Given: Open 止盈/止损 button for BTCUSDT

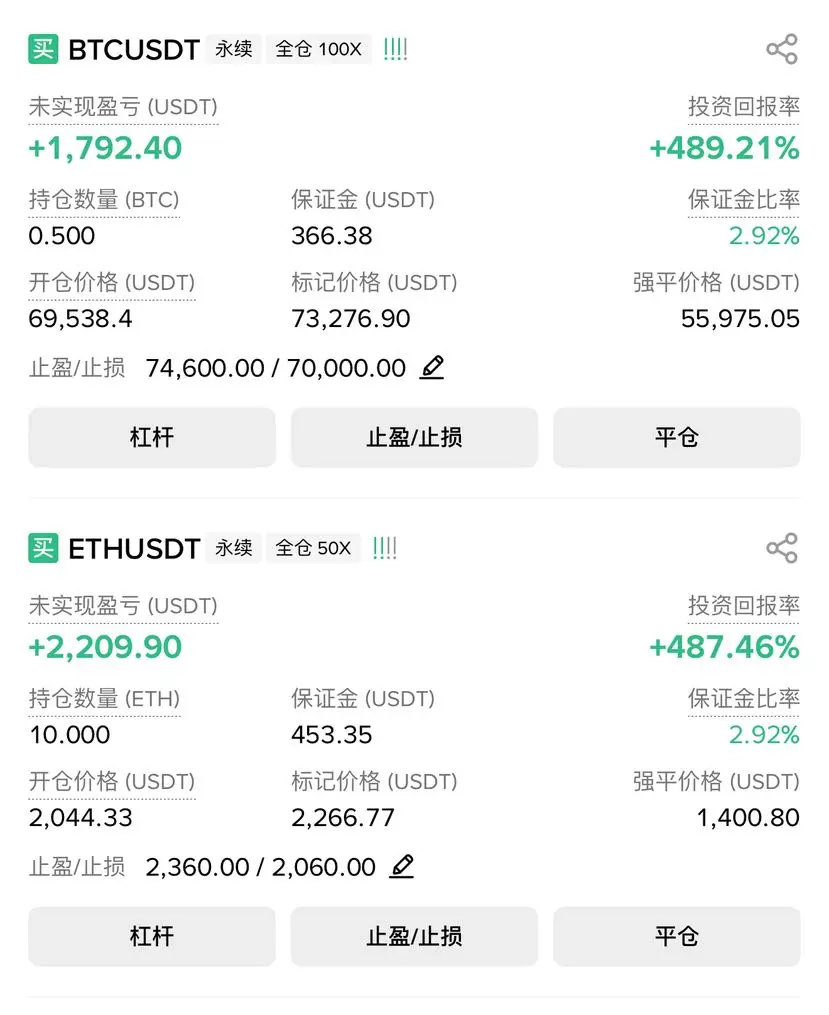Looking at the screenshot, I should pyautogui.click(x=414, y=437).
